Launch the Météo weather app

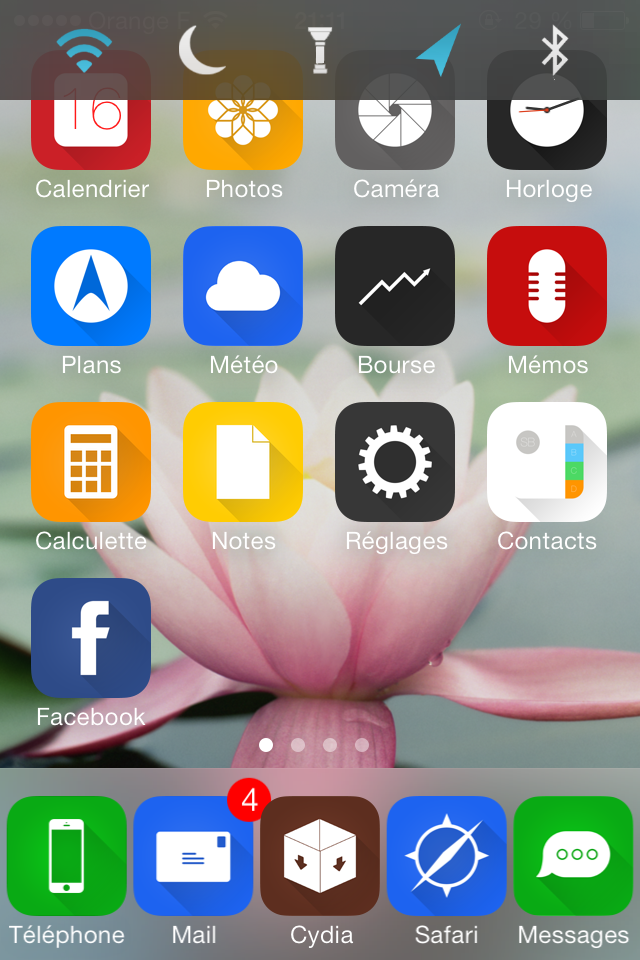(x=243, y=286)
